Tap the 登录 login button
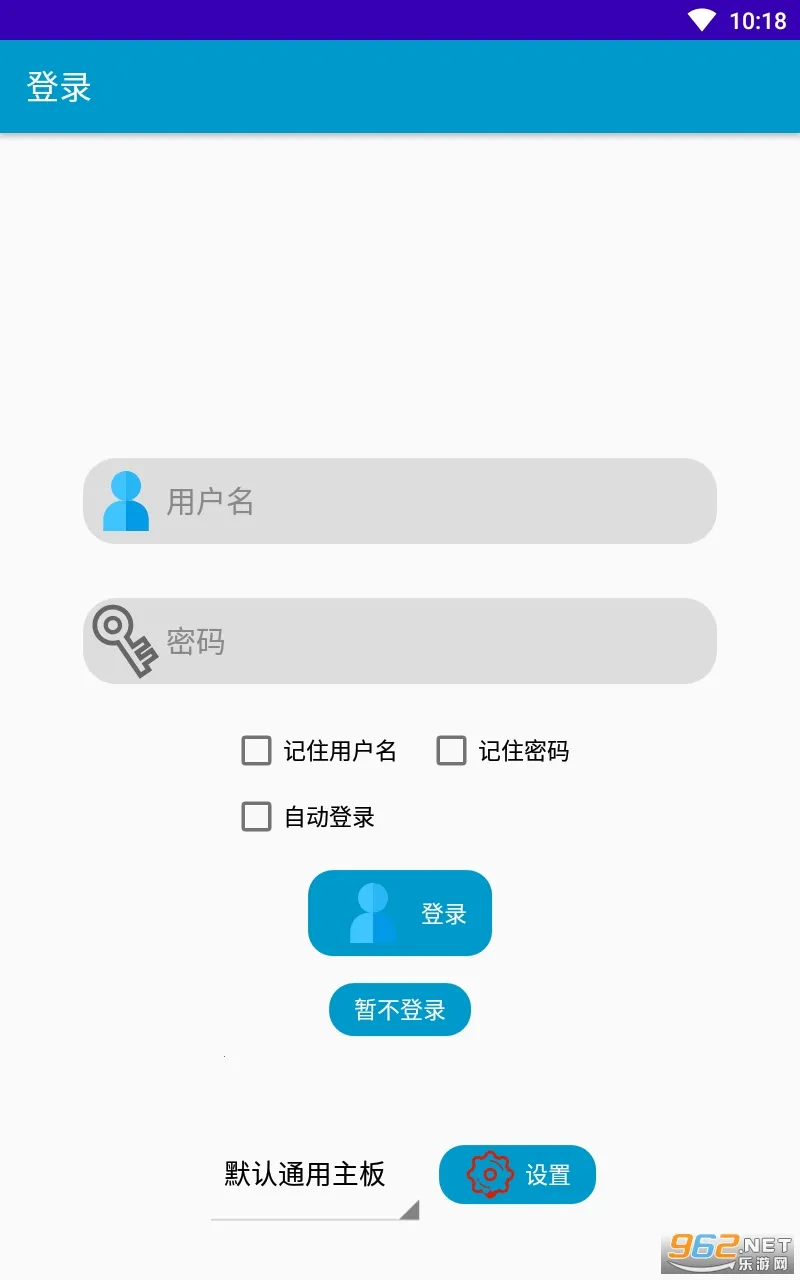The image size is (800, 1280). tap(400, 913)
